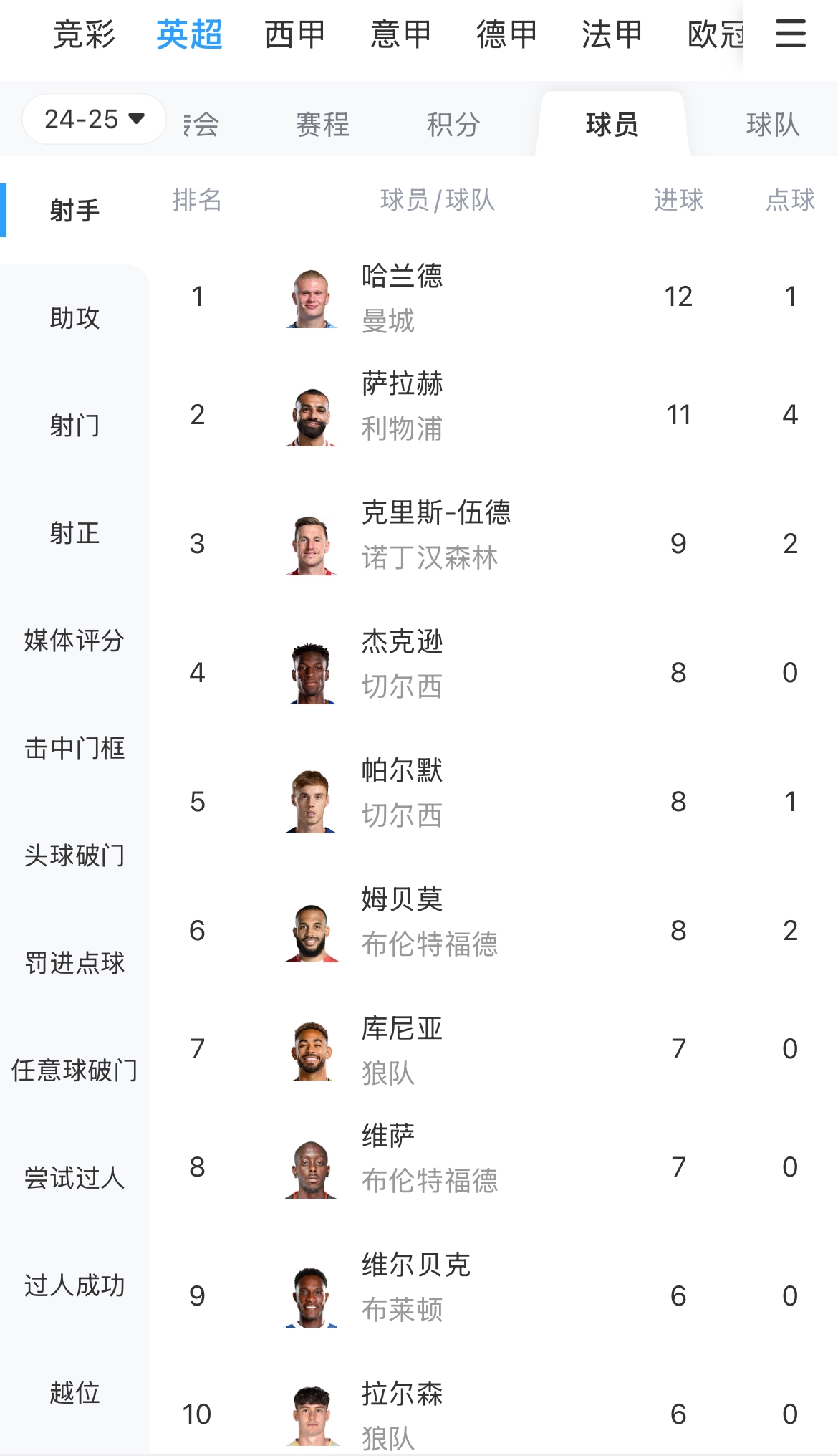Select 过人成功 in the side list

[74, 1285]
